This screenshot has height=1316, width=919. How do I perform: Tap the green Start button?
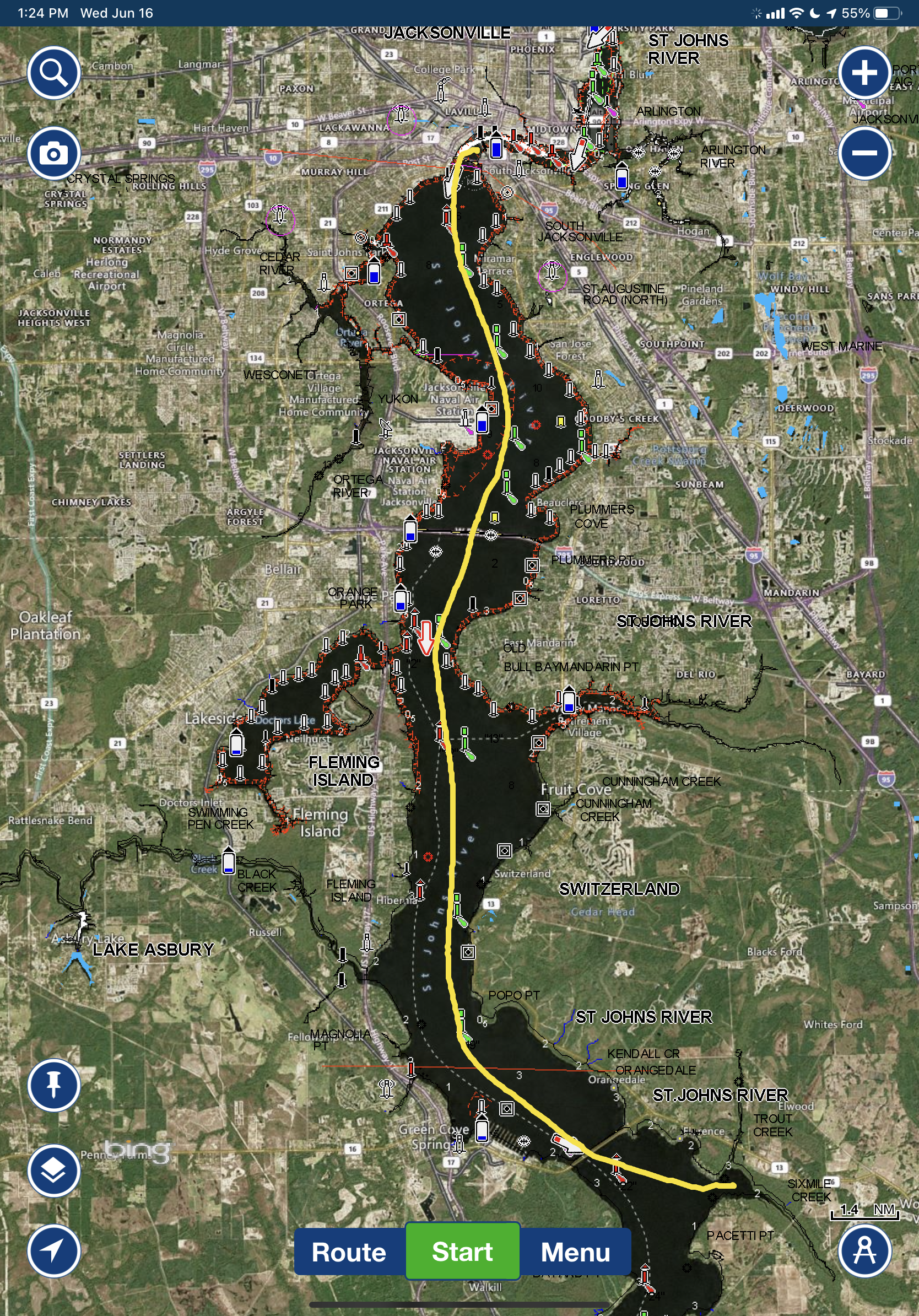[x=462, y=1251]
